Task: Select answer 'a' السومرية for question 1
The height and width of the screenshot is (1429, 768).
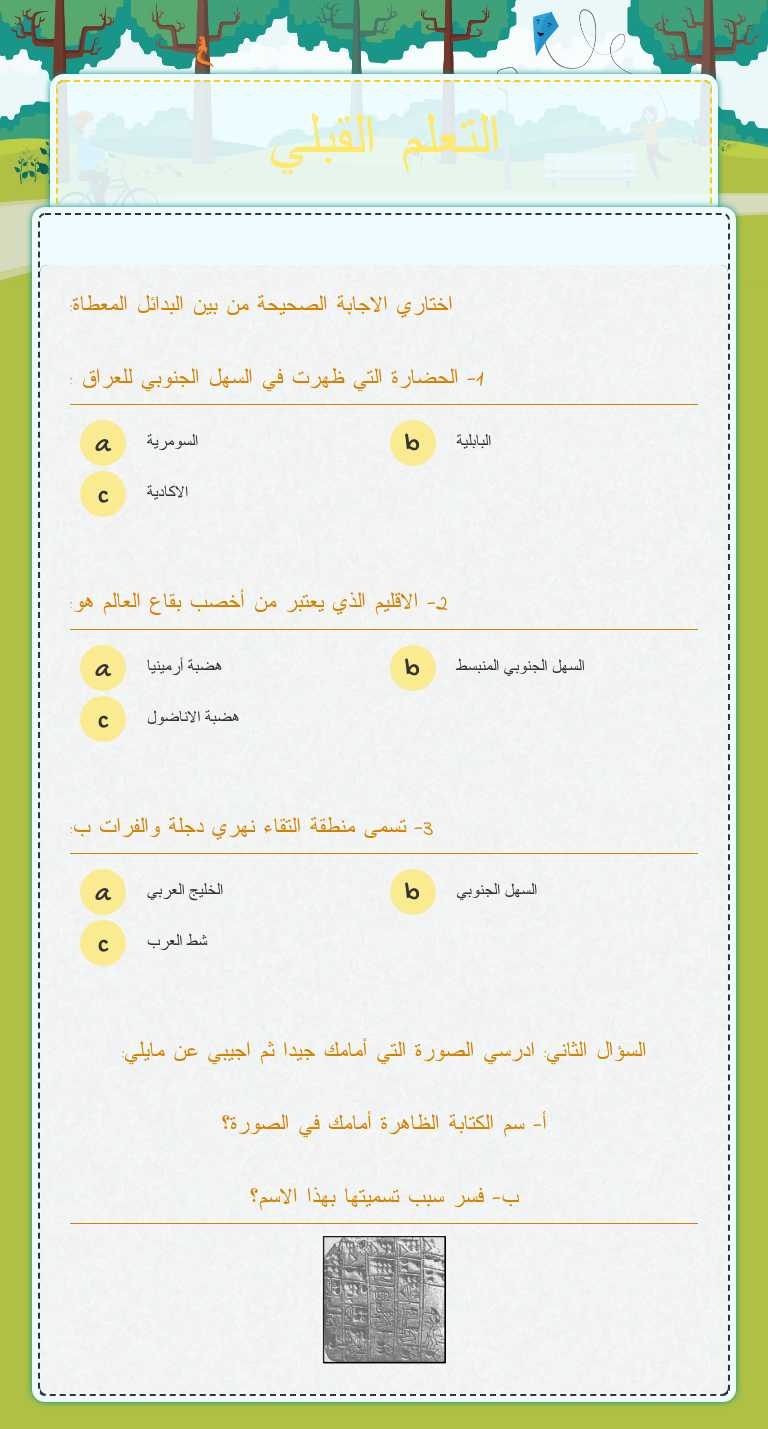Action: pos(102,442)
